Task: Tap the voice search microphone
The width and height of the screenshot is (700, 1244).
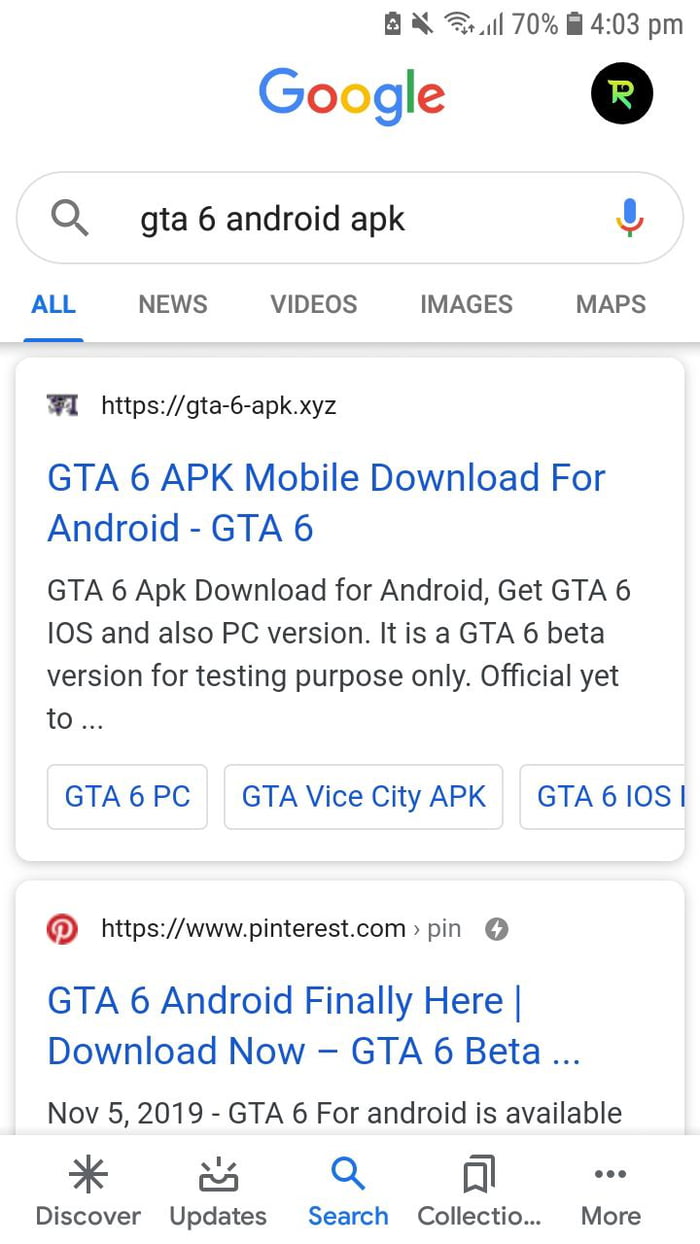Action: pyautogui.click(x=629, y=218)
